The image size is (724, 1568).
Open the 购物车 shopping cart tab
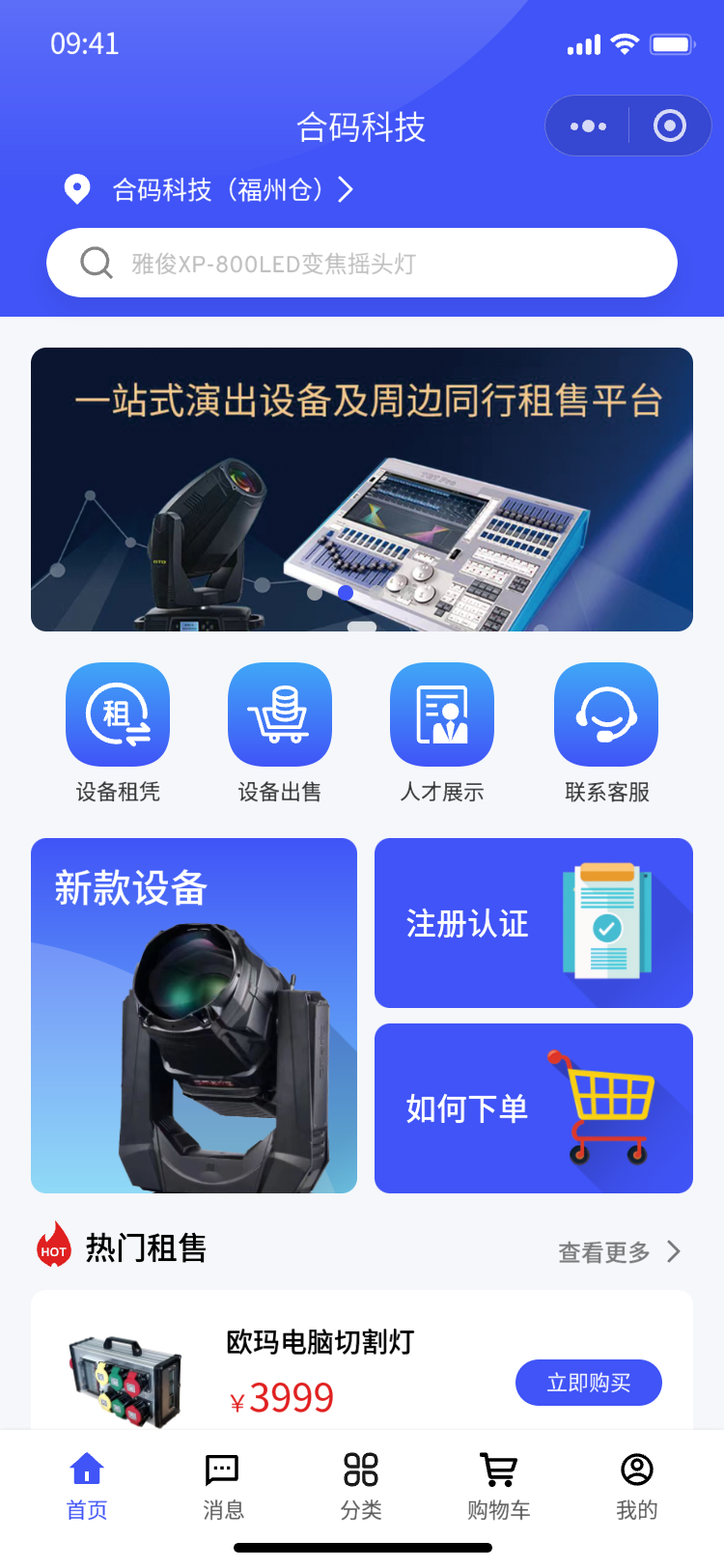499,1487
